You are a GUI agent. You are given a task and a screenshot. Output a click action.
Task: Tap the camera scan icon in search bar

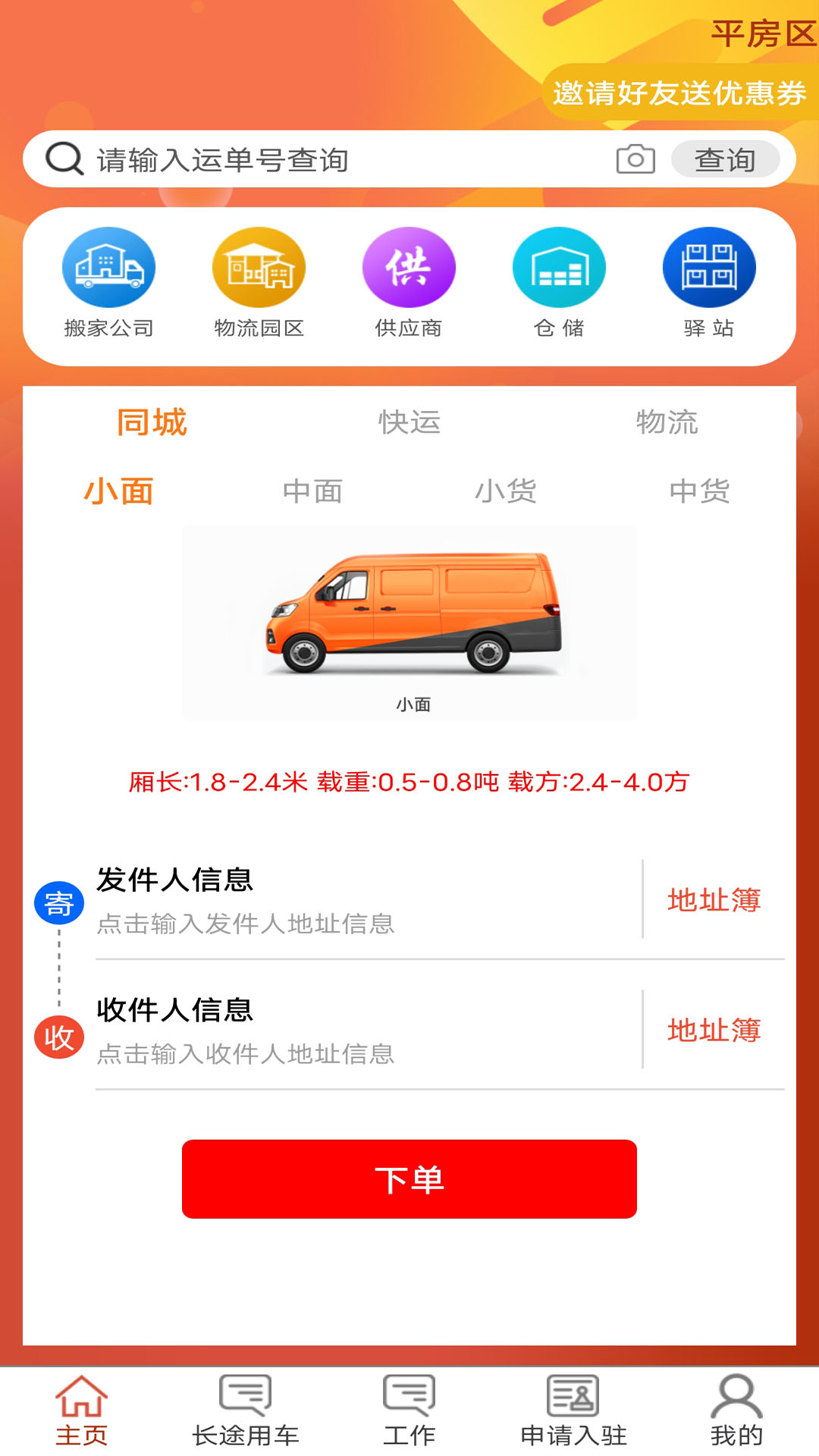[635, 159]
